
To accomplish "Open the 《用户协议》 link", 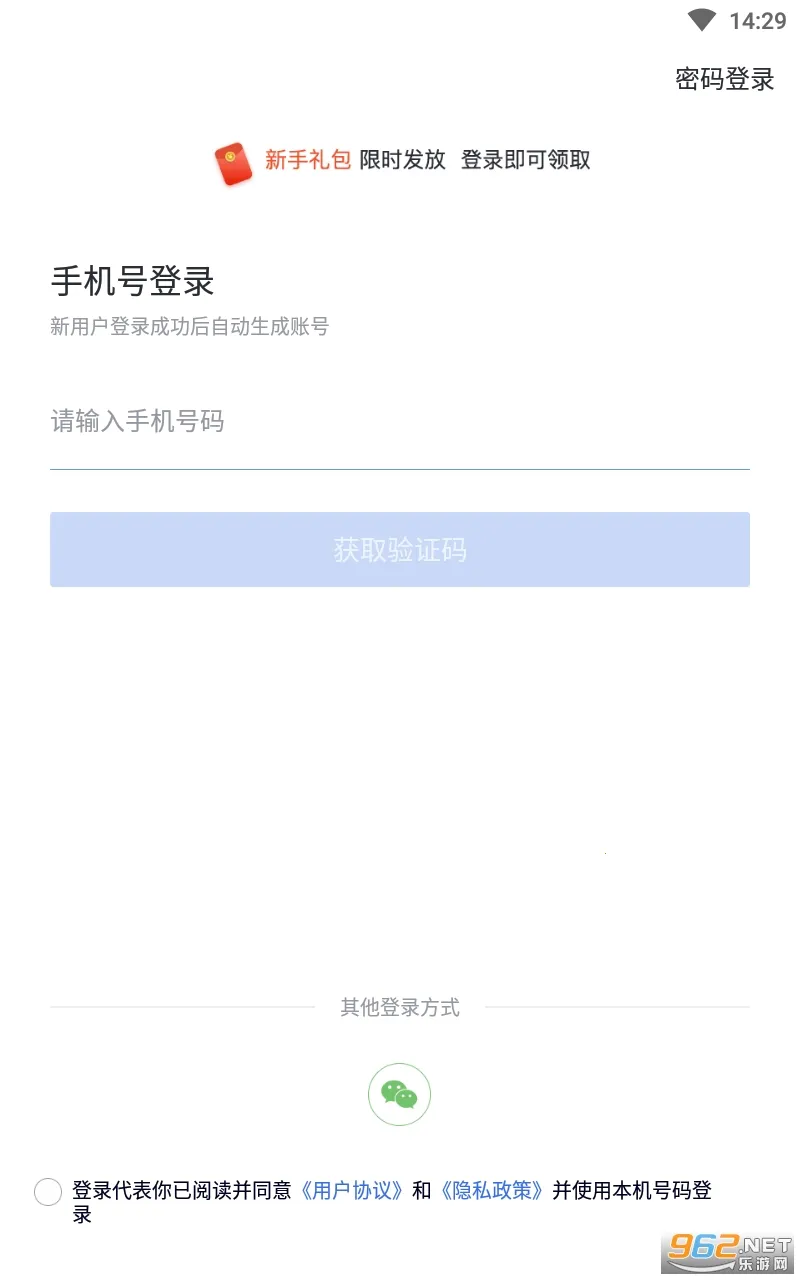I will pos(352,1190).
